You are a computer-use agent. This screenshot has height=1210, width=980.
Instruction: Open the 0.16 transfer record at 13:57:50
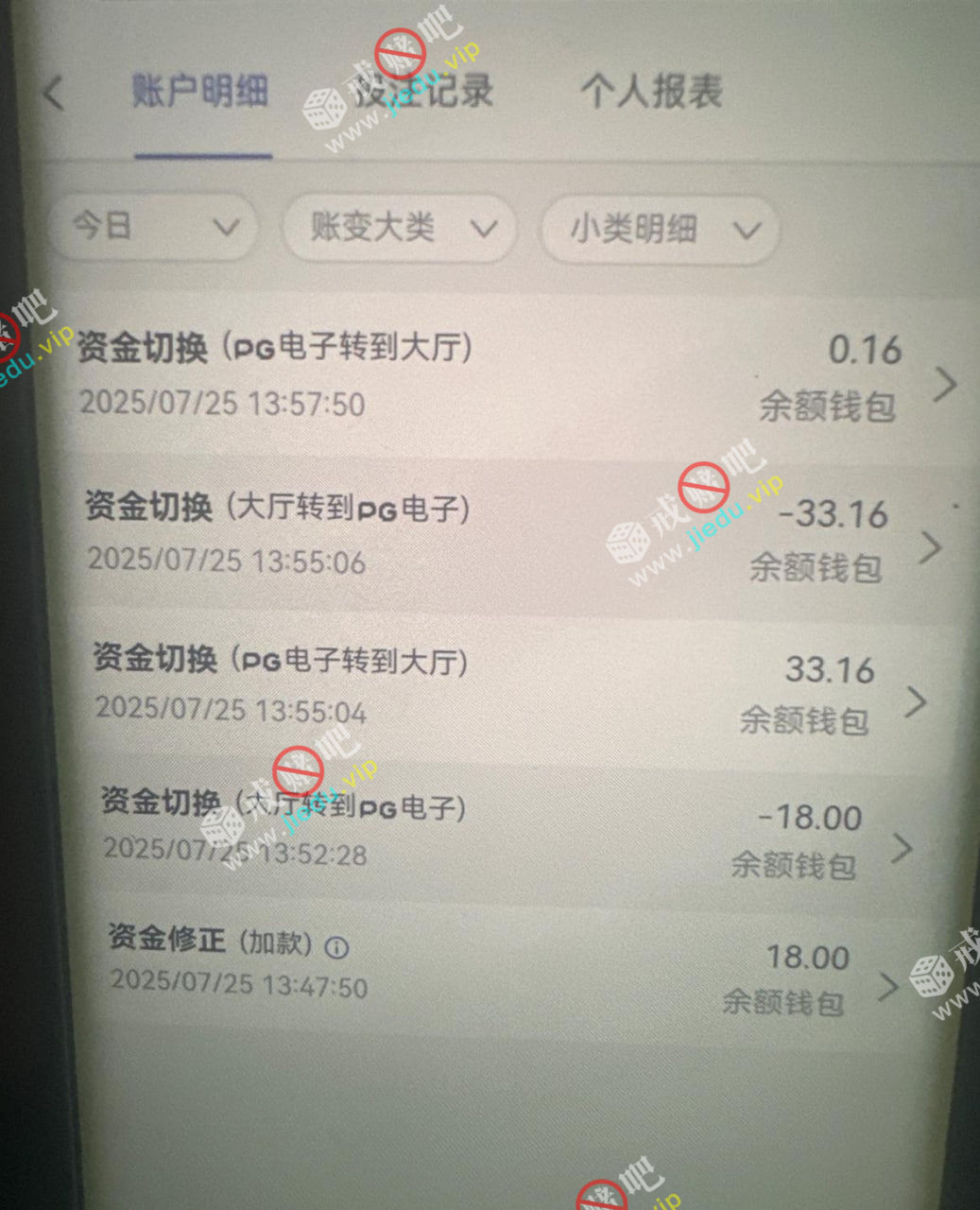click(x=510, y=376)
